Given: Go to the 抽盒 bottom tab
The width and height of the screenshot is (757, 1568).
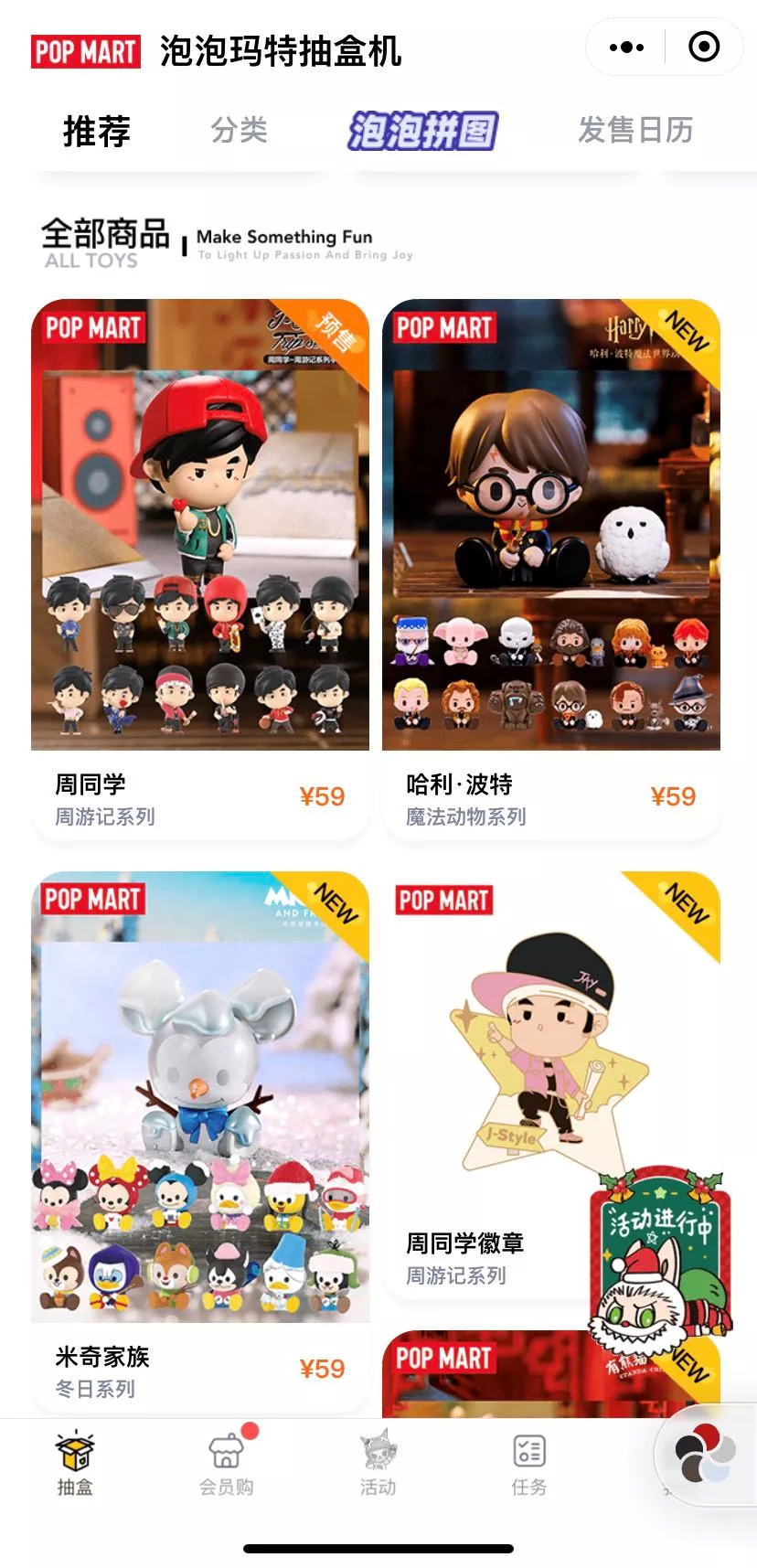Looking at the screenshot, I should tap(75, 1463).
